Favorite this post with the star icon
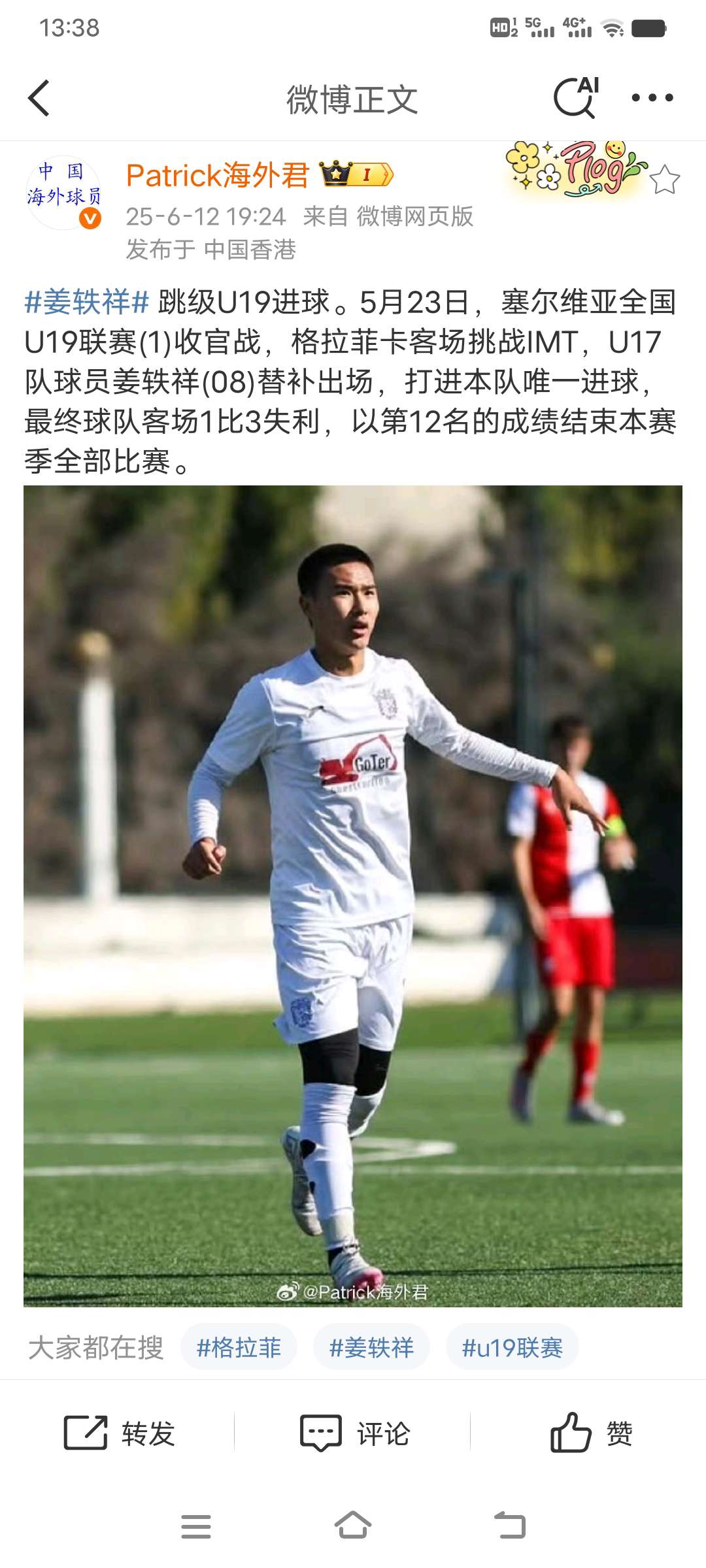This screenshot has height=1568, width=706. point(665,180)
